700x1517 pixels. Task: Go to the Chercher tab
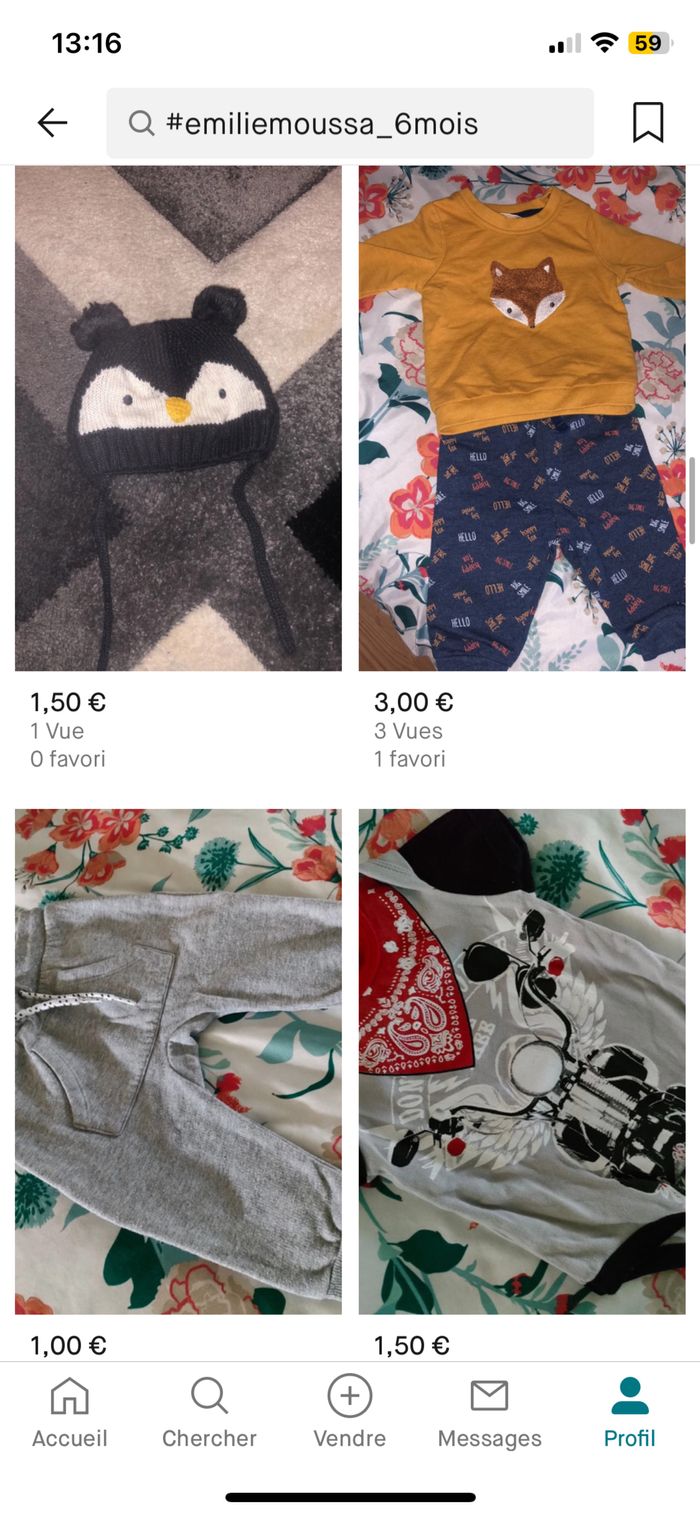point(209,1412)
